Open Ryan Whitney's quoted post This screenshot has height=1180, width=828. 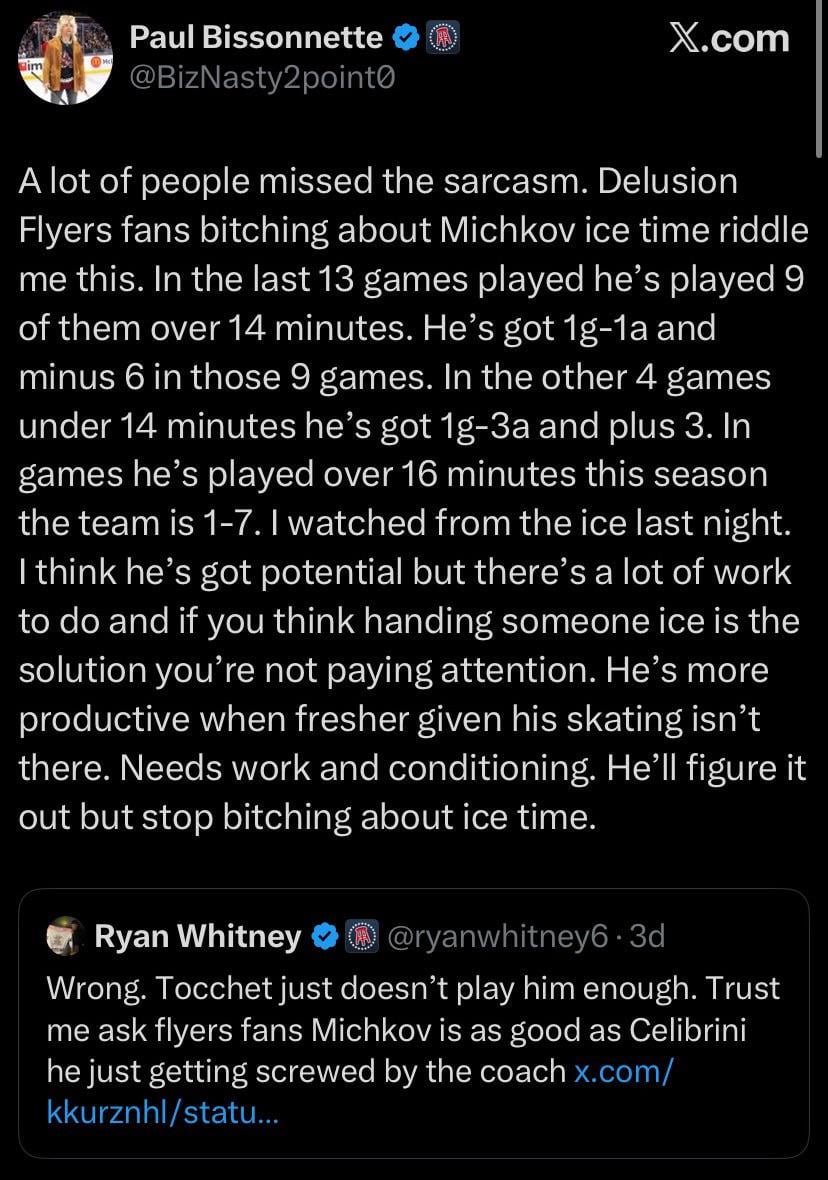[x=413, y=1010]
